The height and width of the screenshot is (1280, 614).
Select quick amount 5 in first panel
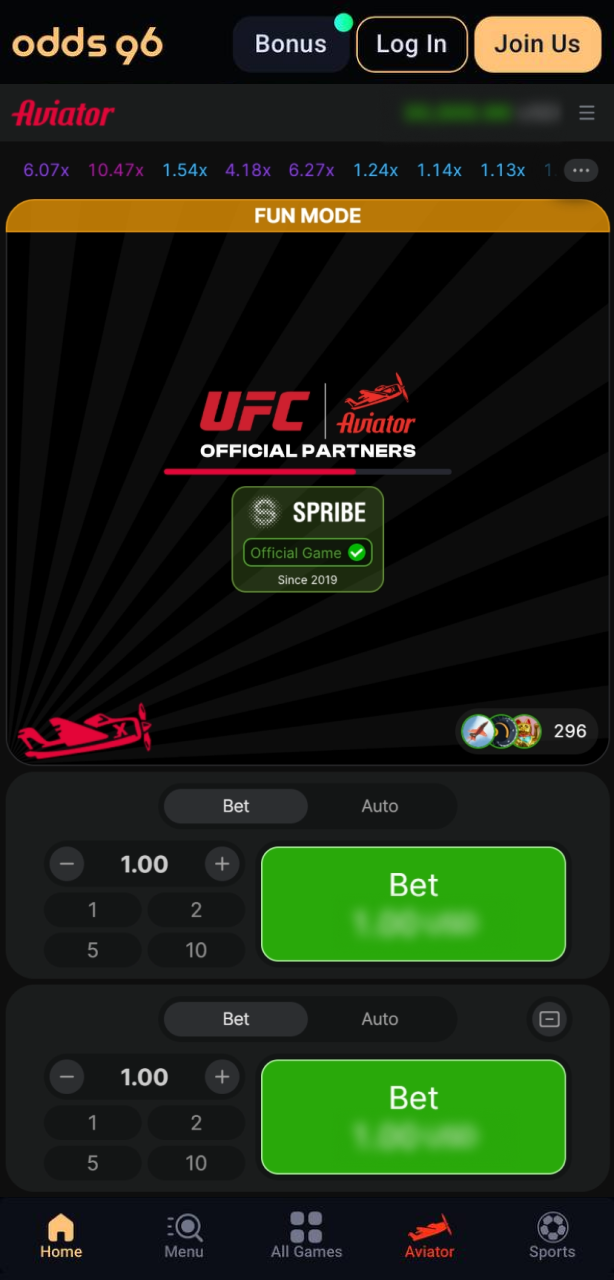pyautogui.click(x=93, y=950)
